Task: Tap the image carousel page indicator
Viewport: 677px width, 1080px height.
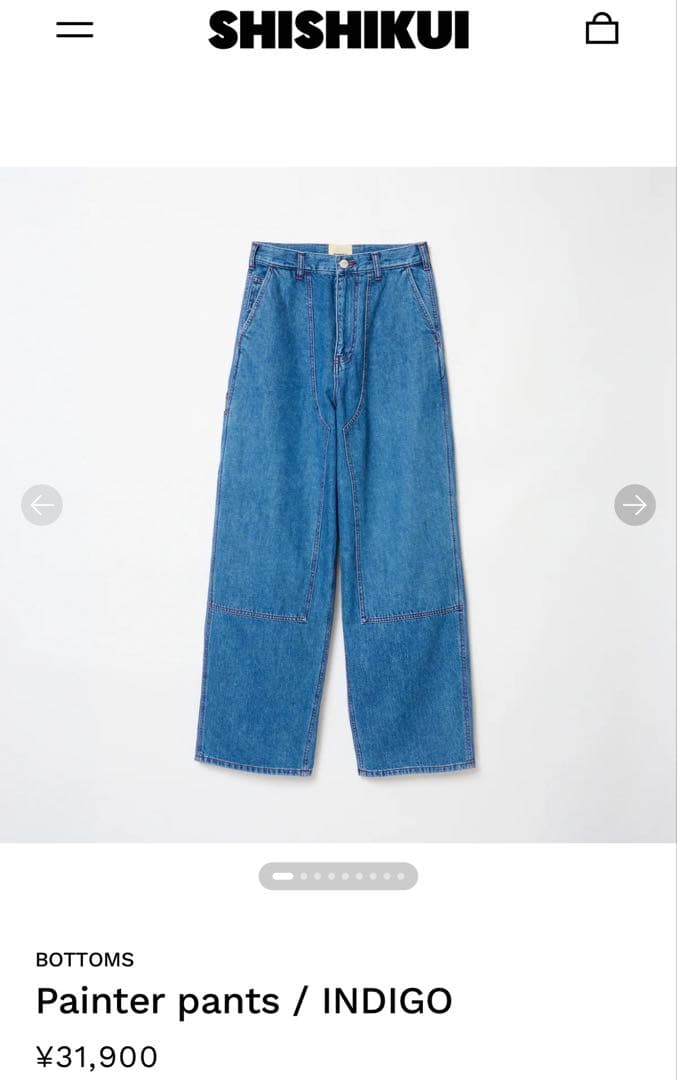Action: pyautogui.click(x=338, y=876)
